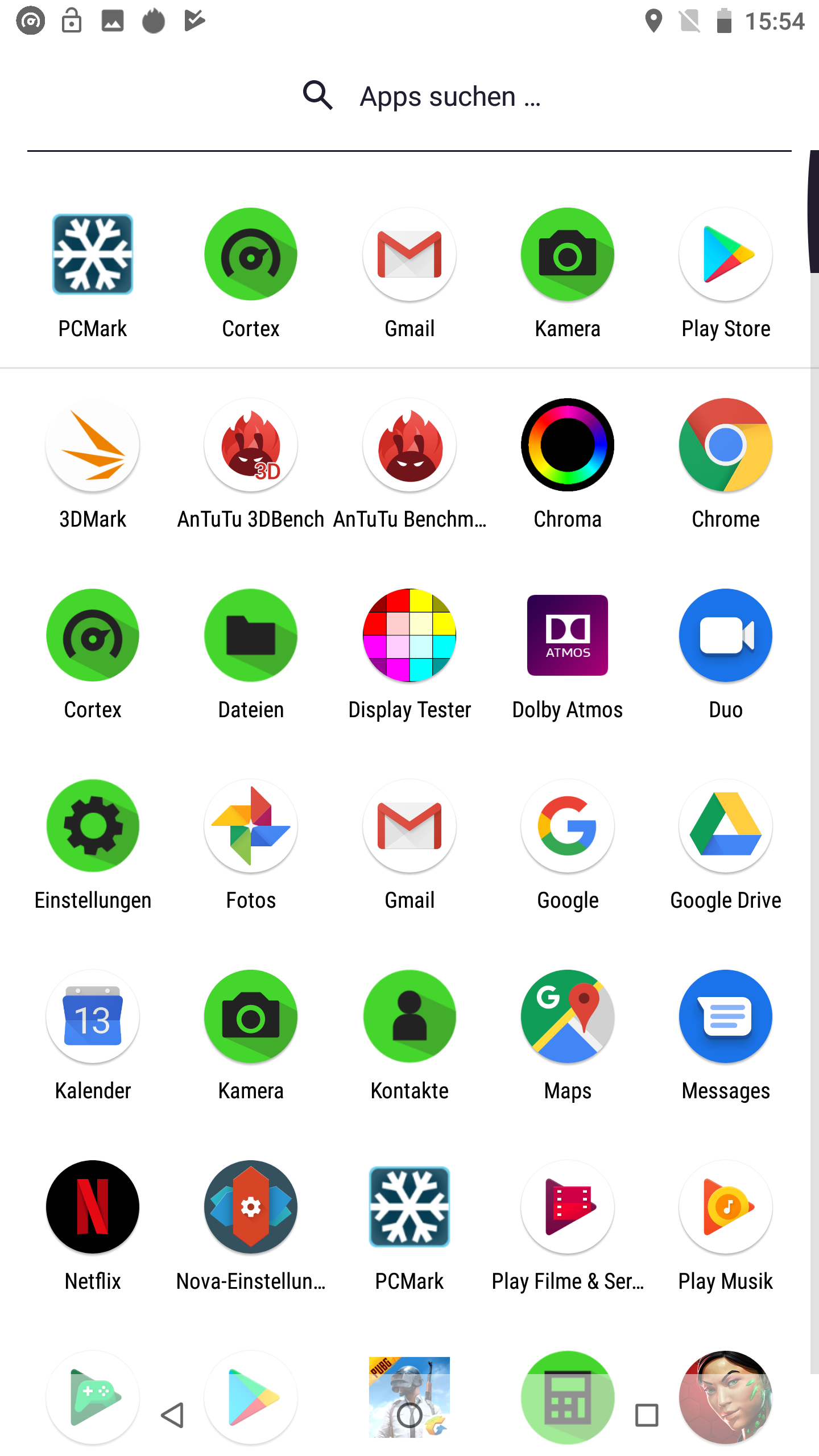Open the 3DMark app
This screenshot has width=819, height=1456.
93,445
